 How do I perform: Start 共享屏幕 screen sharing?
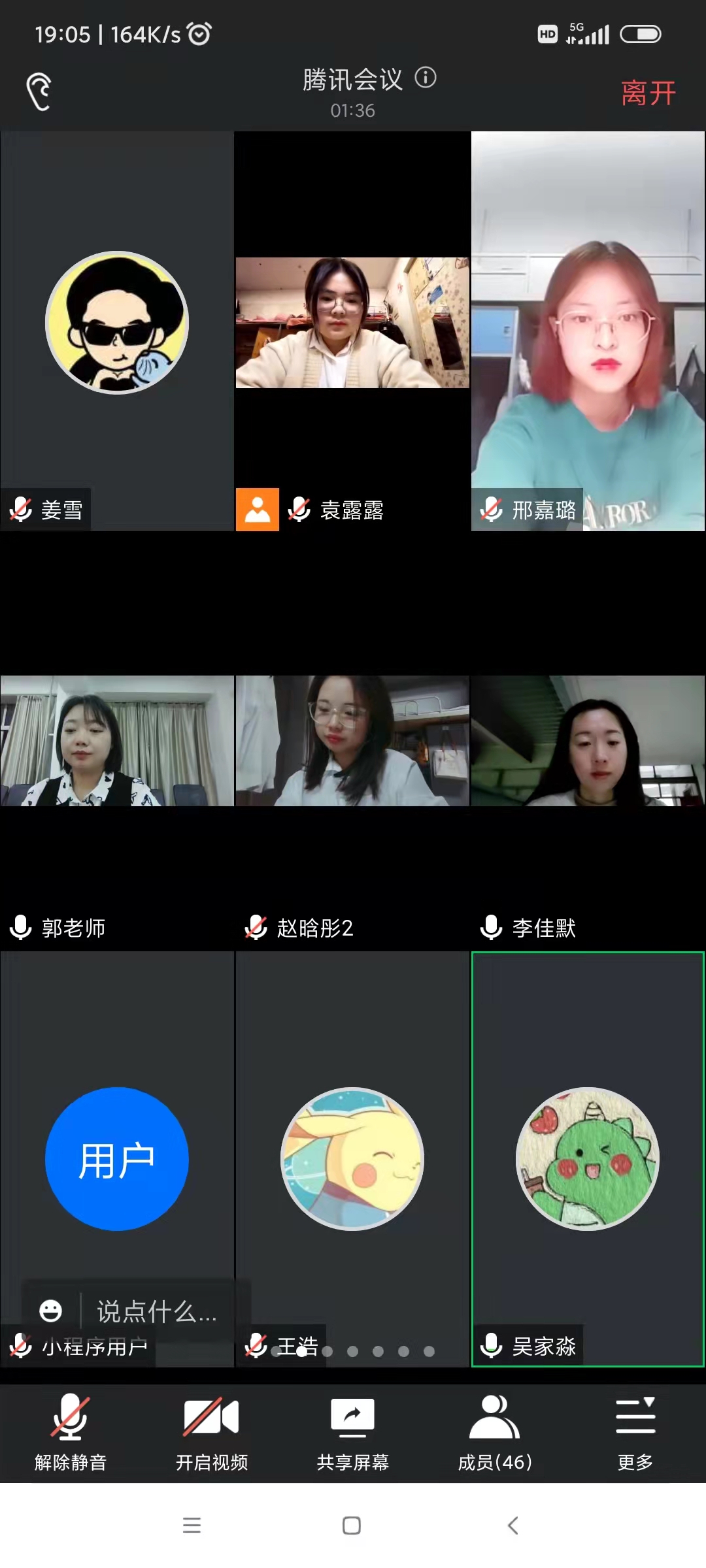353,1432
